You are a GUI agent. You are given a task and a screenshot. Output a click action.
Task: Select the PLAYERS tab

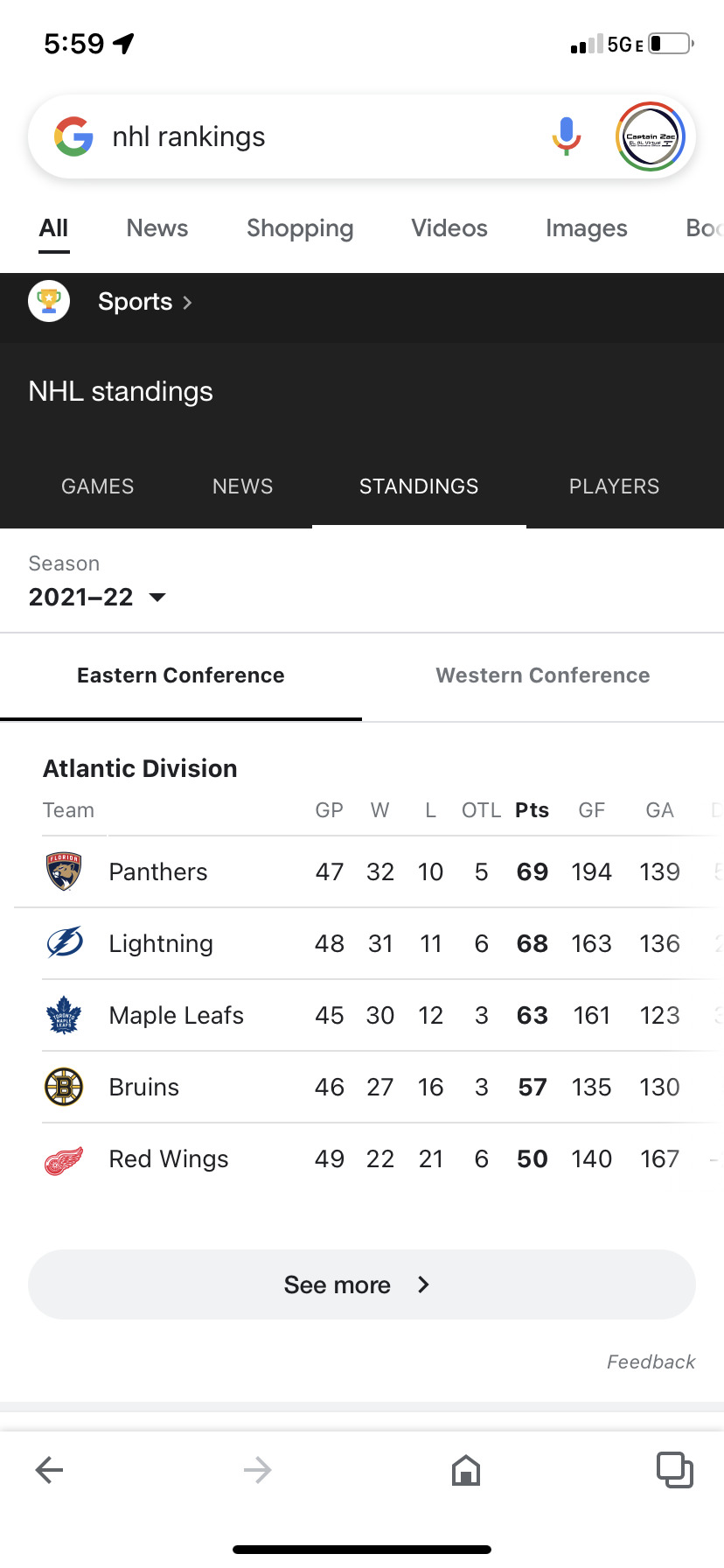point(615,486)
